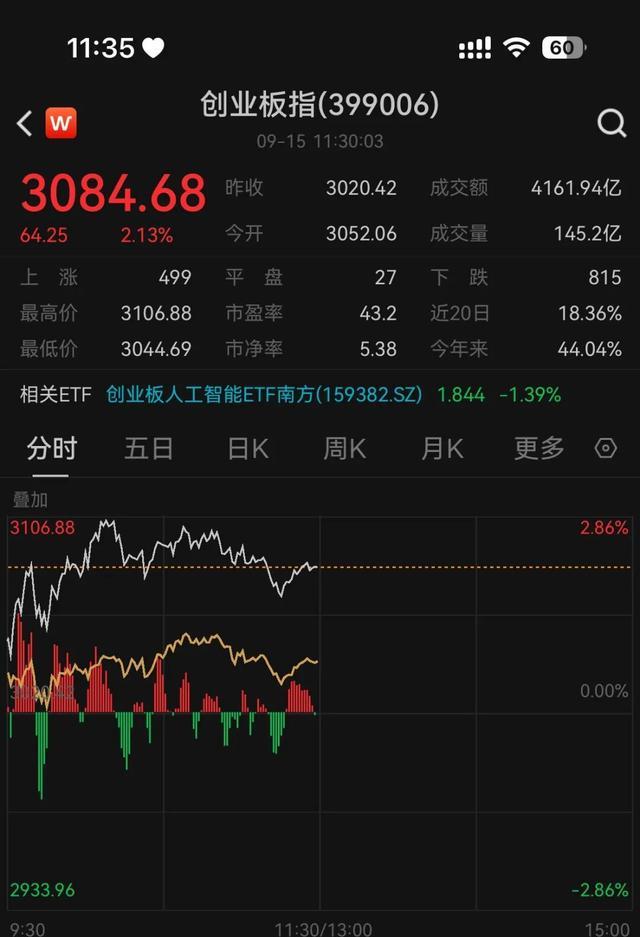This screenshot has width=640, height=937.
Task: Switch to the 月K chart tab
Action: 441,448
